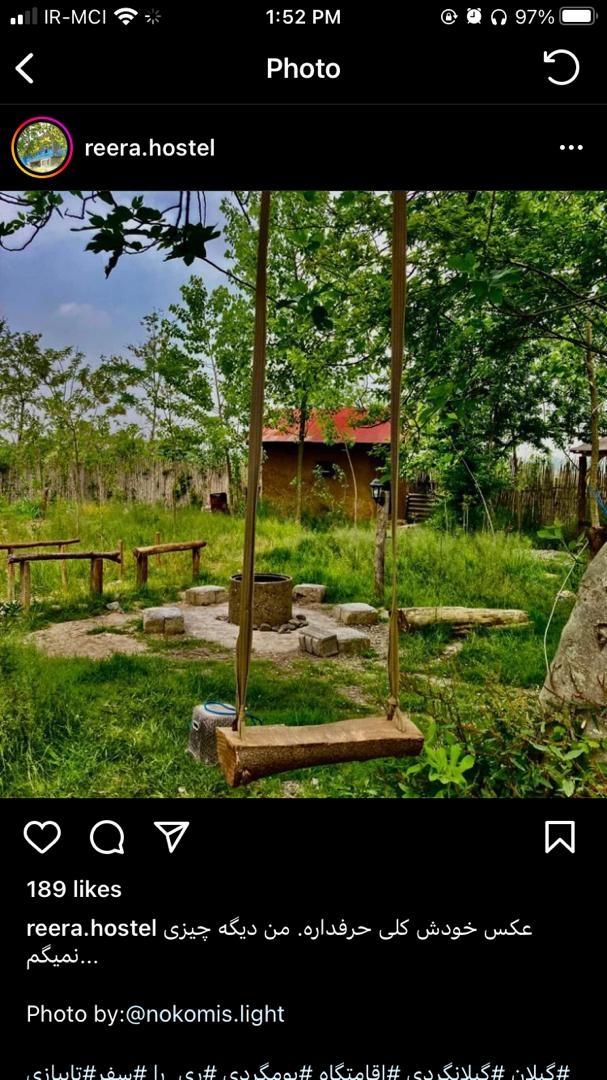Open comments for this post
607x1080 pixels.
[107, 837]
